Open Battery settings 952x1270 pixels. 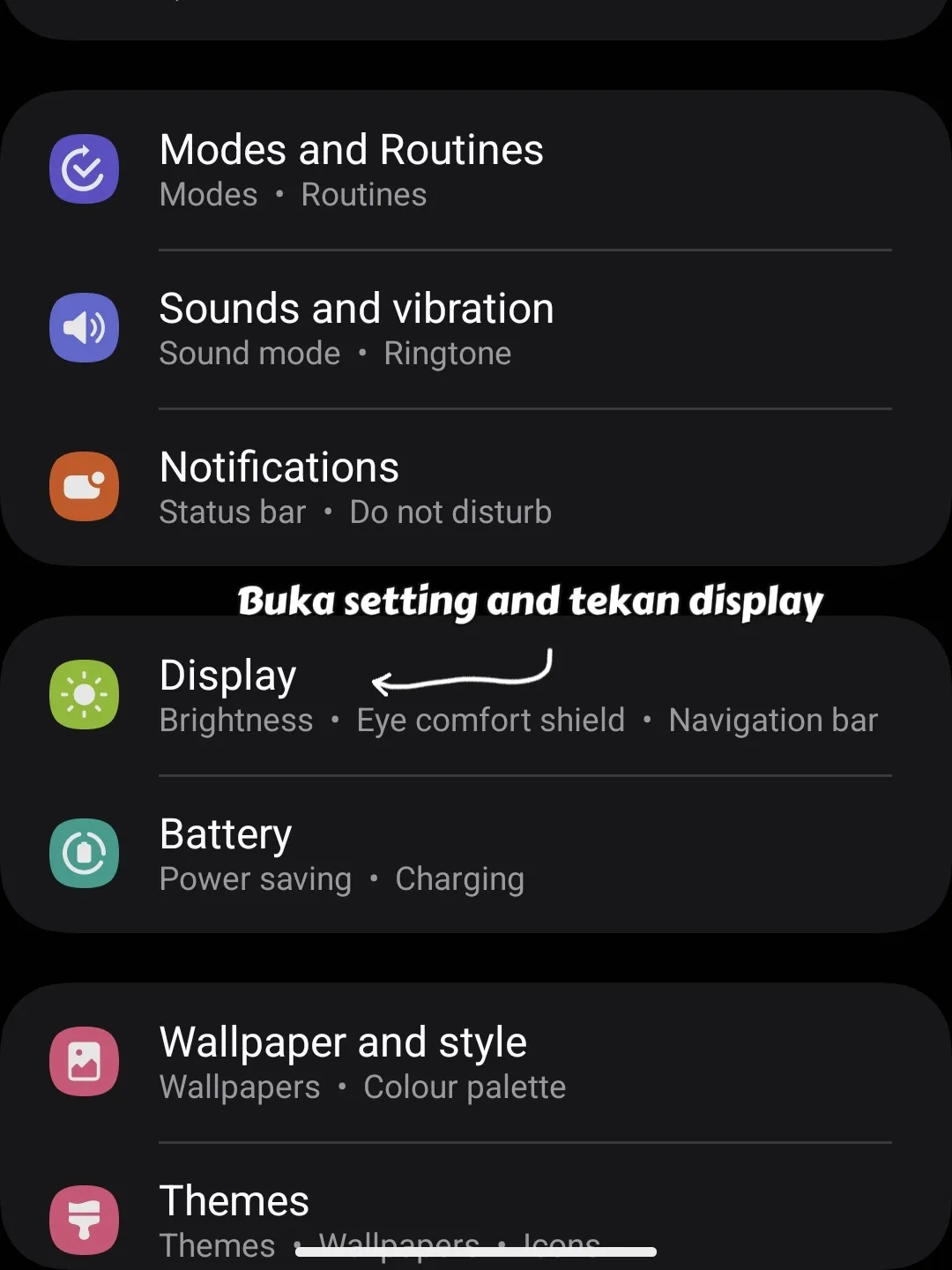pos(226,854)
